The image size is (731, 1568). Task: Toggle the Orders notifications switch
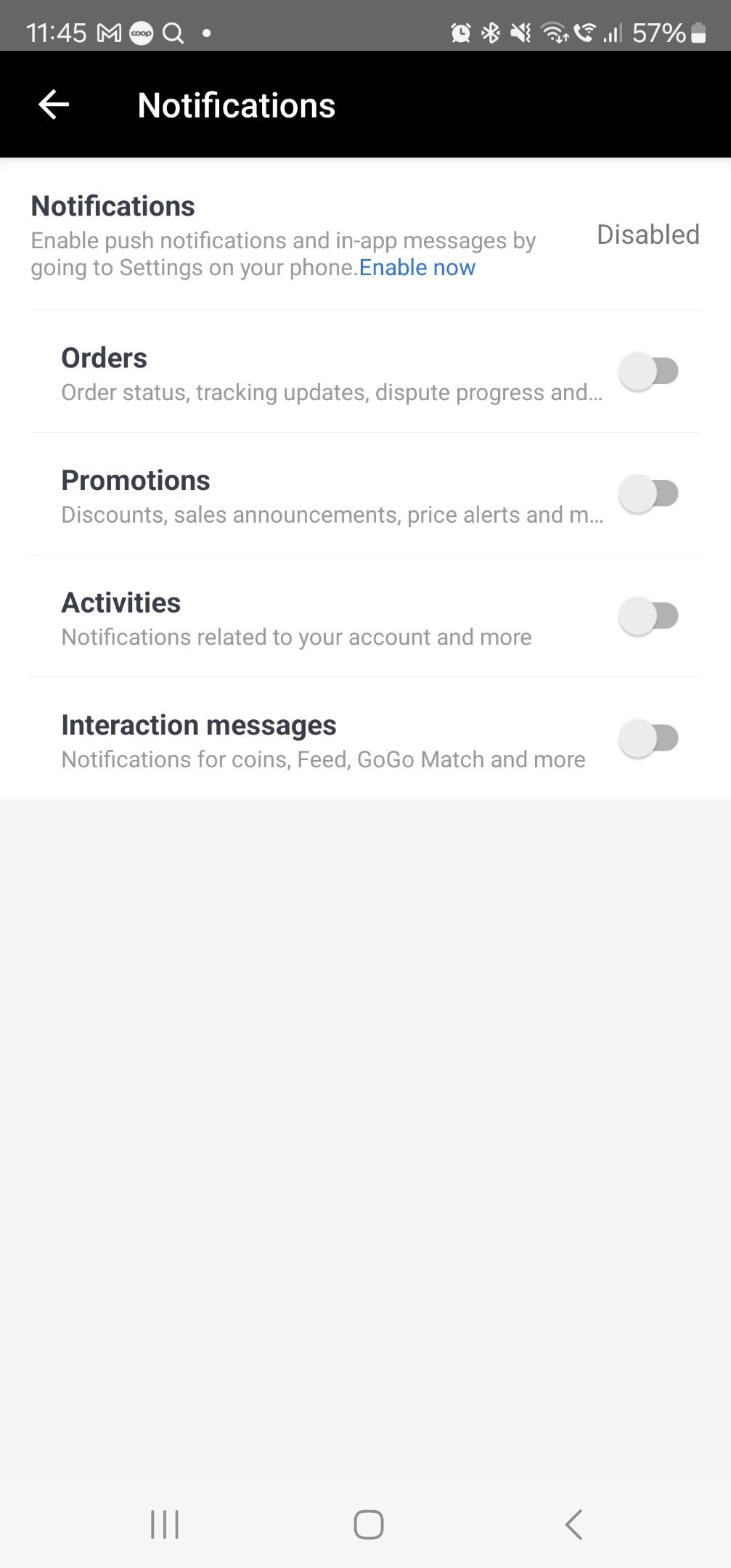648,372
